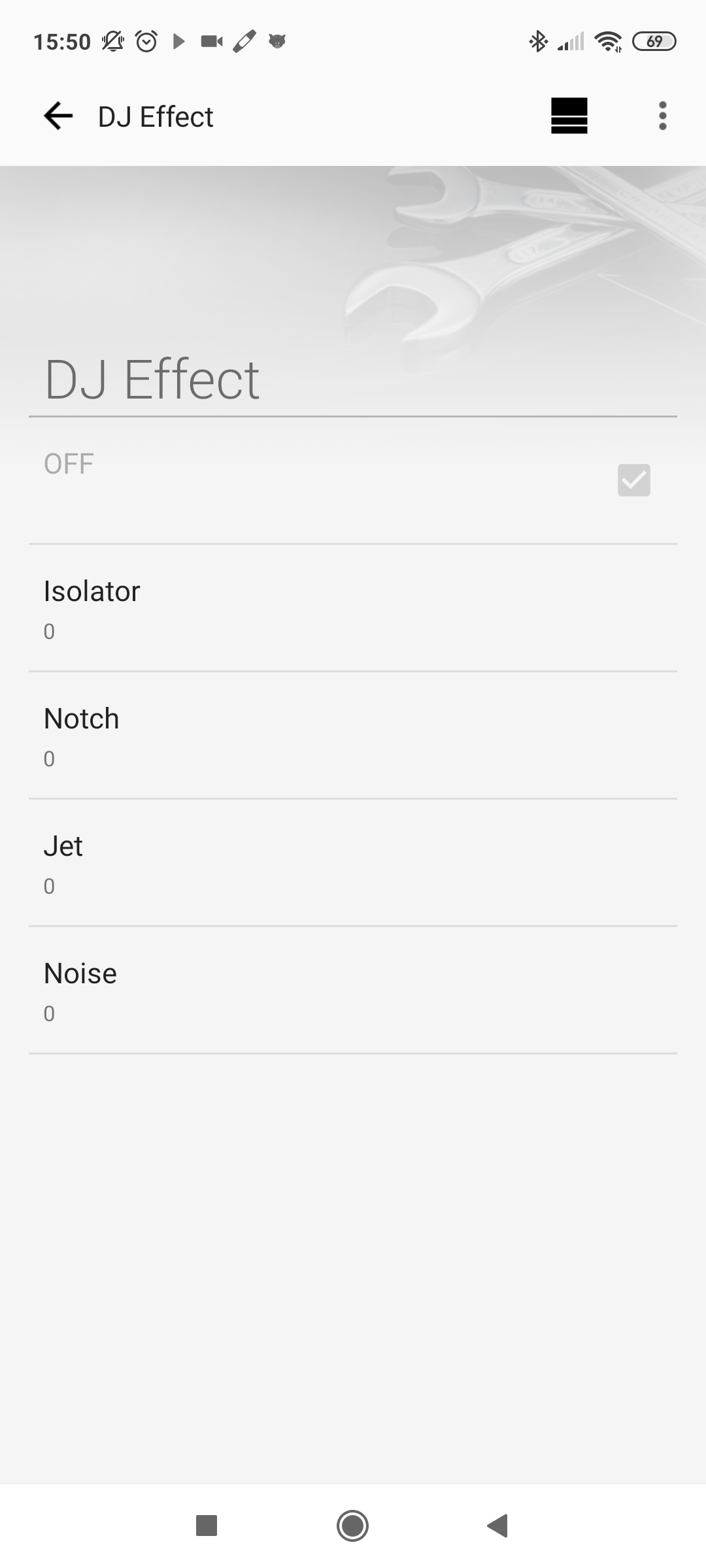Open the Isolator setting
The width and height of the screenshot is (706, 1568).
click(x=353, y=608)
